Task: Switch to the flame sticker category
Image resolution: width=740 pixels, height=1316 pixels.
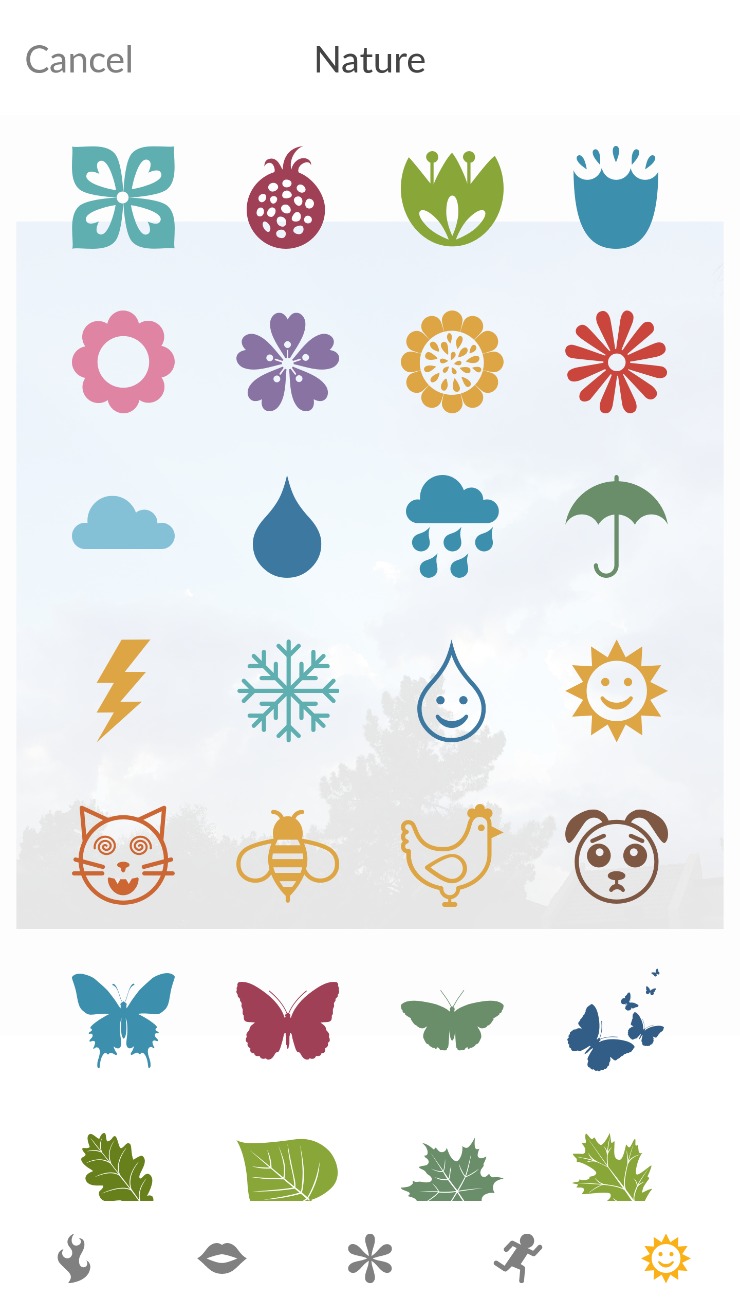Action: (x=73, y=1258)
